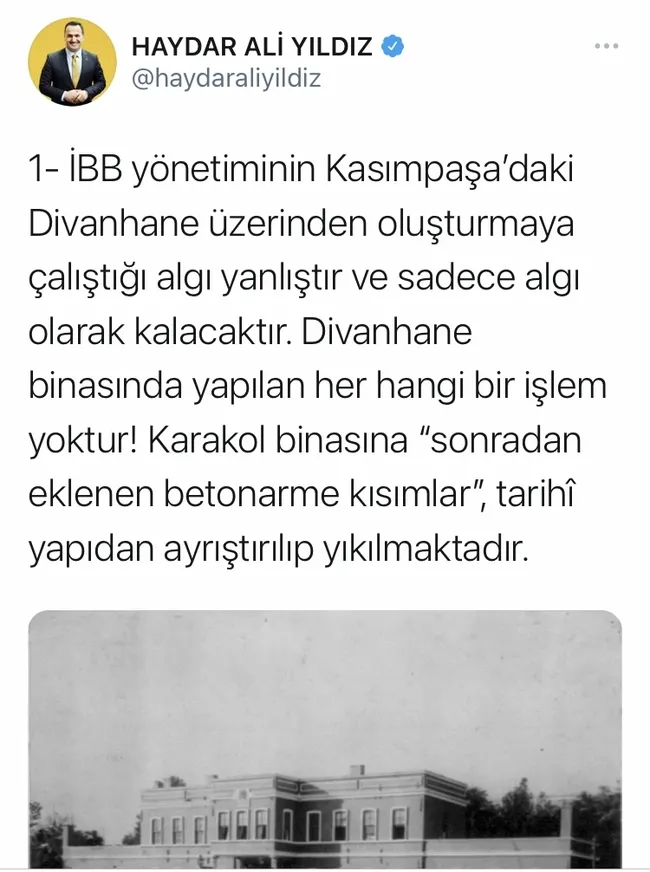
Task: Open the @haydaraliyildiz profile link
Action: 226,78
